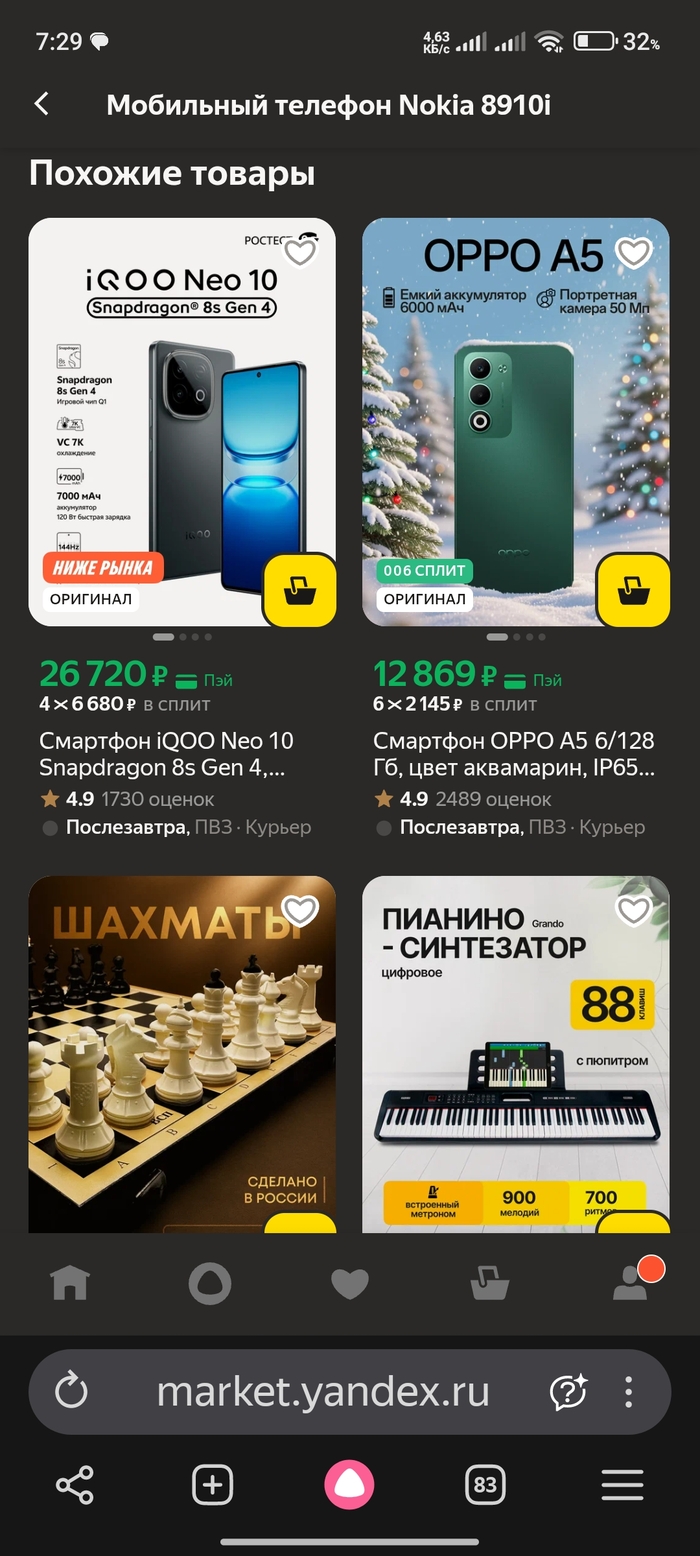This screenshot has height=1556, width=700.
Task: Open browser tabs counter showing 83
Action: pyautogui.click(x=485, y=1485)
